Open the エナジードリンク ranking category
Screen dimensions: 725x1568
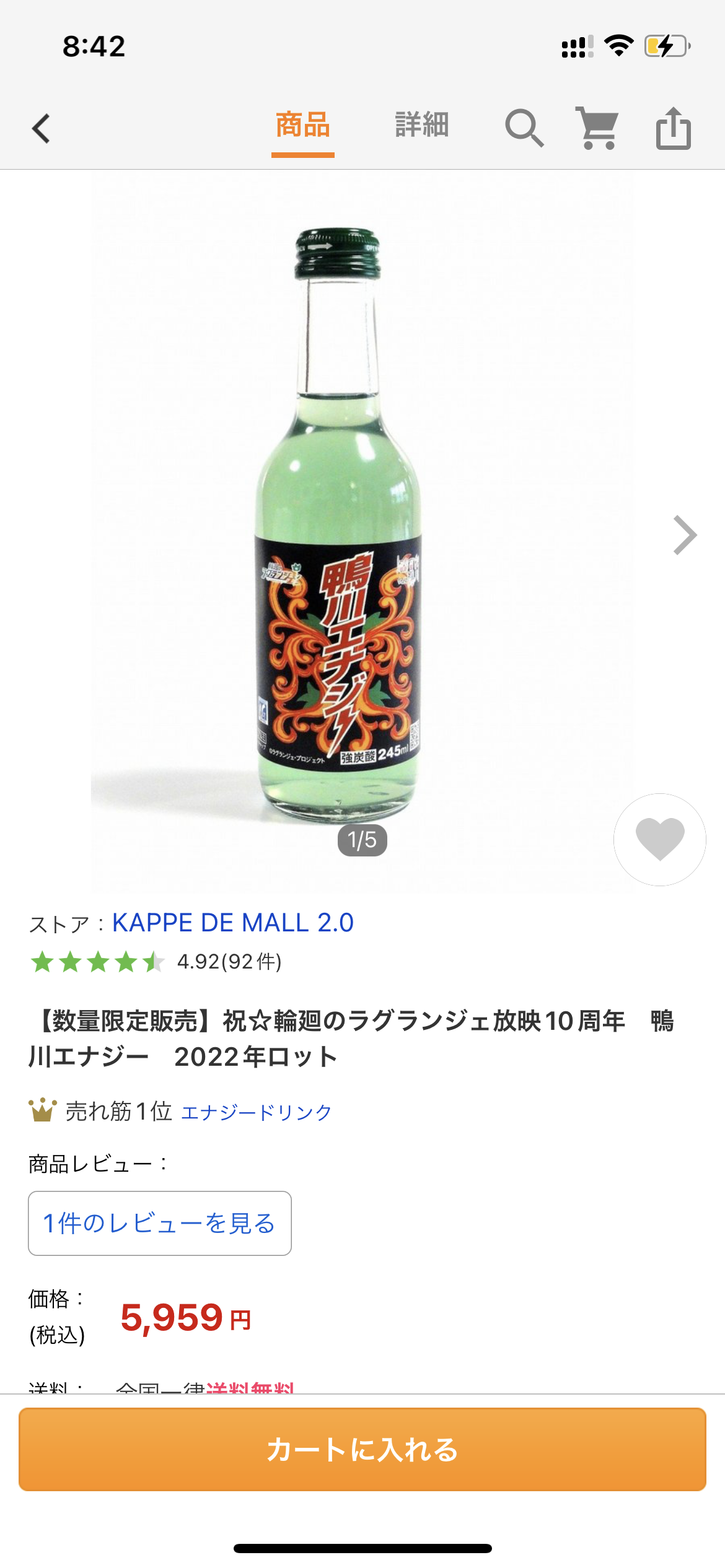click(x=257, y=1112)
